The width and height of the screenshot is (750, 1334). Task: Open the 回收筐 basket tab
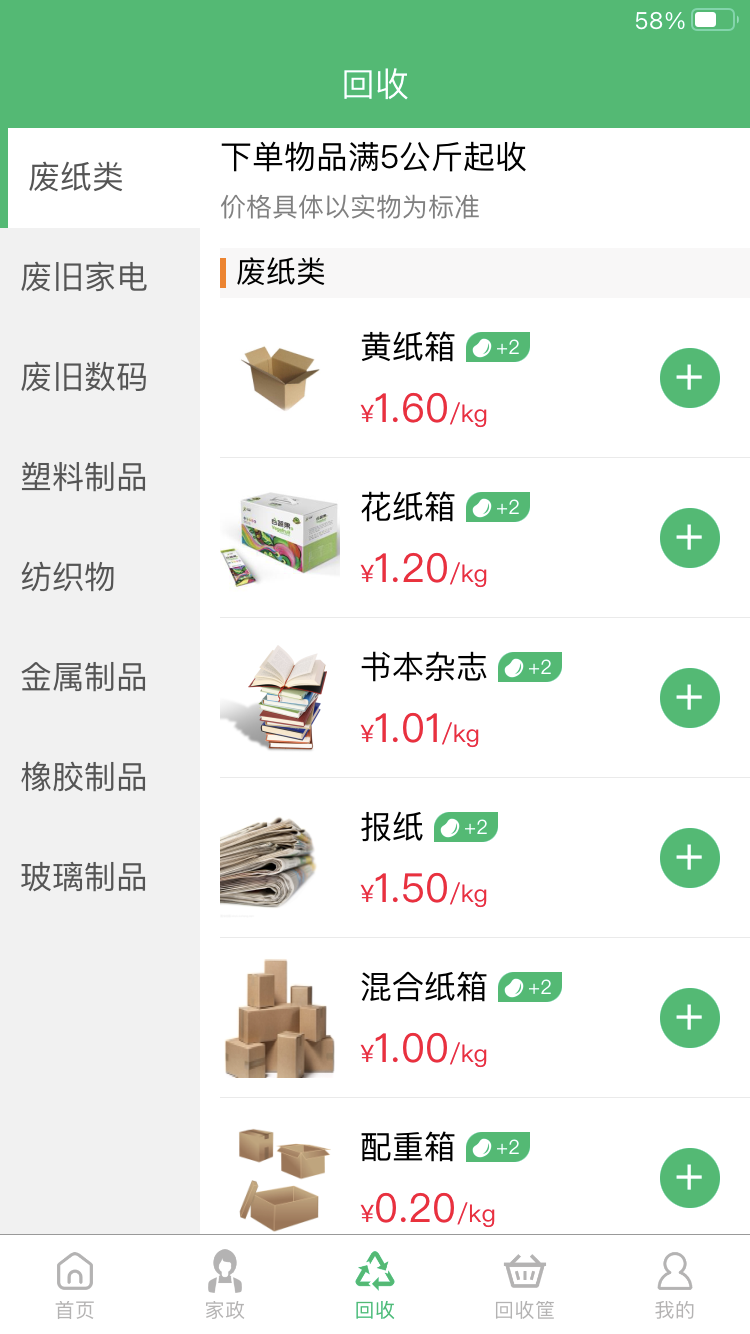coord(525,1285)
